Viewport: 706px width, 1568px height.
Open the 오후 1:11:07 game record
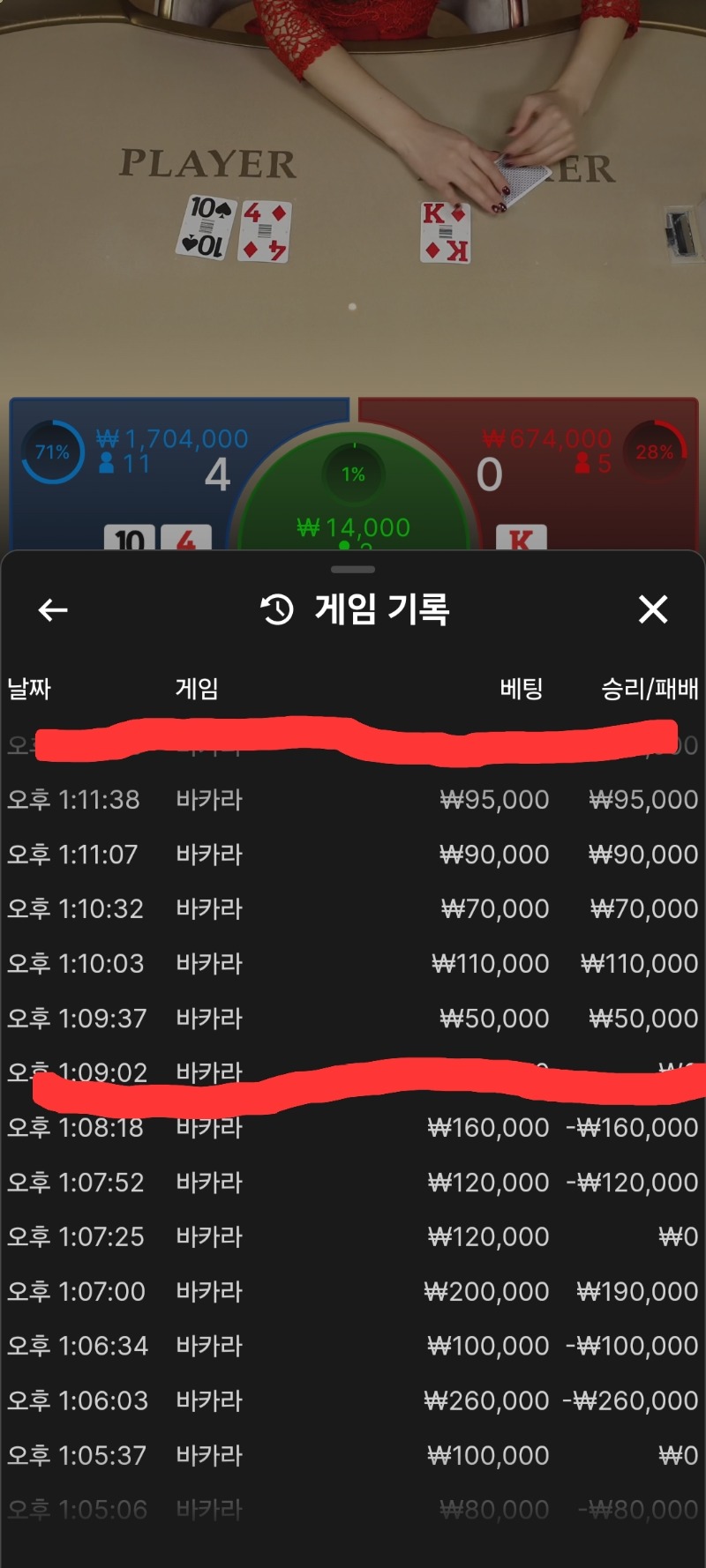pos(353,855)
